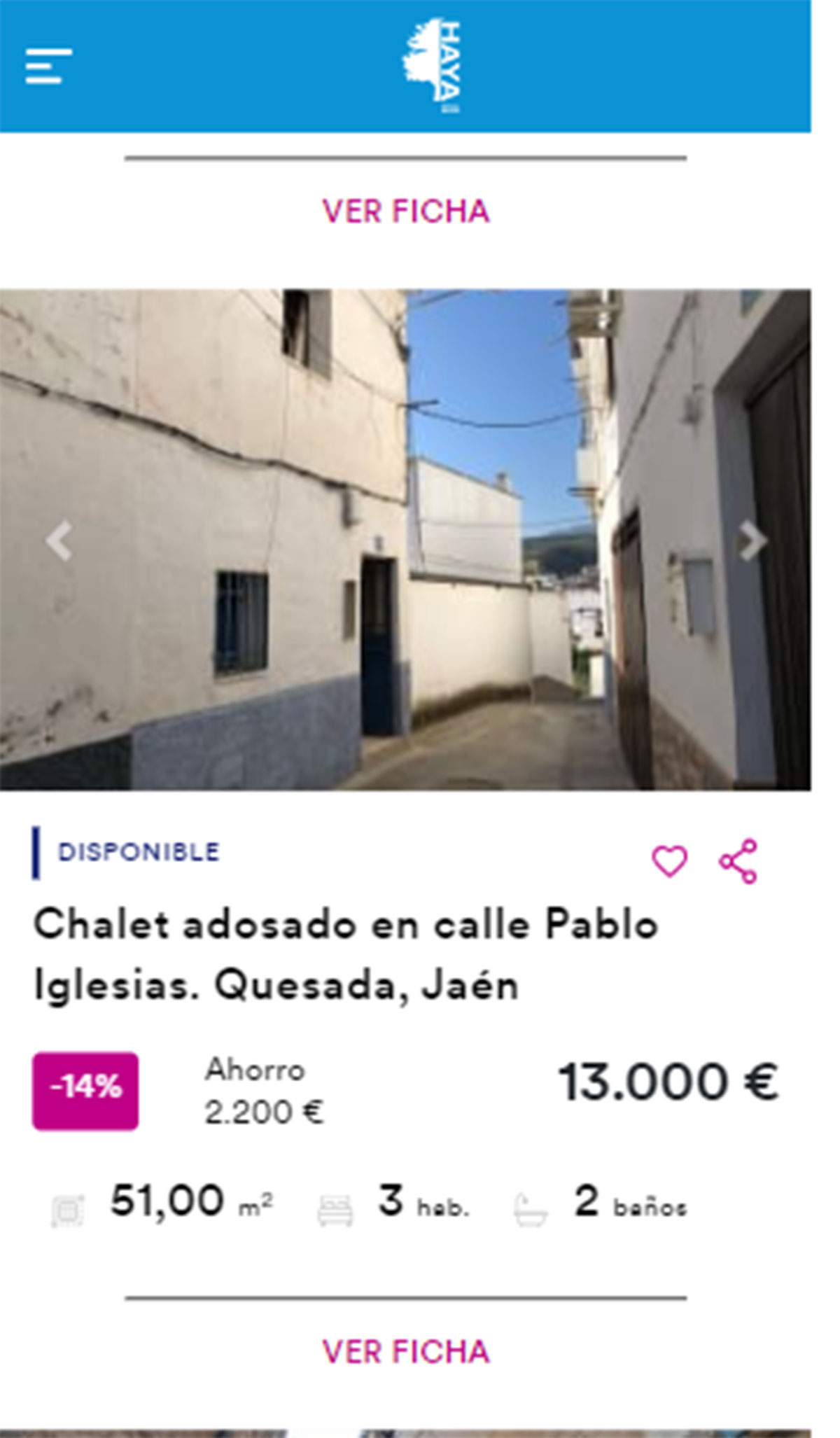Show next photo of the chalet
The image size is (840, 1438).
click(752, 541)
